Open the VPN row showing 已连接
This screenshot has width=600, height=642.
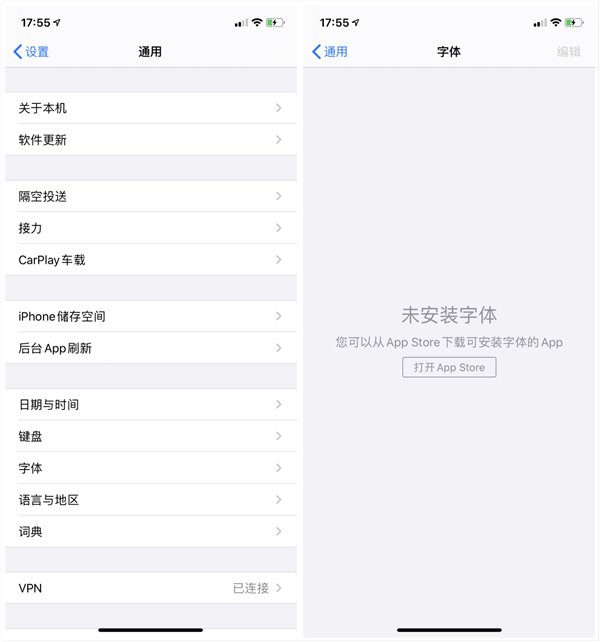click(x=150, y=588)
